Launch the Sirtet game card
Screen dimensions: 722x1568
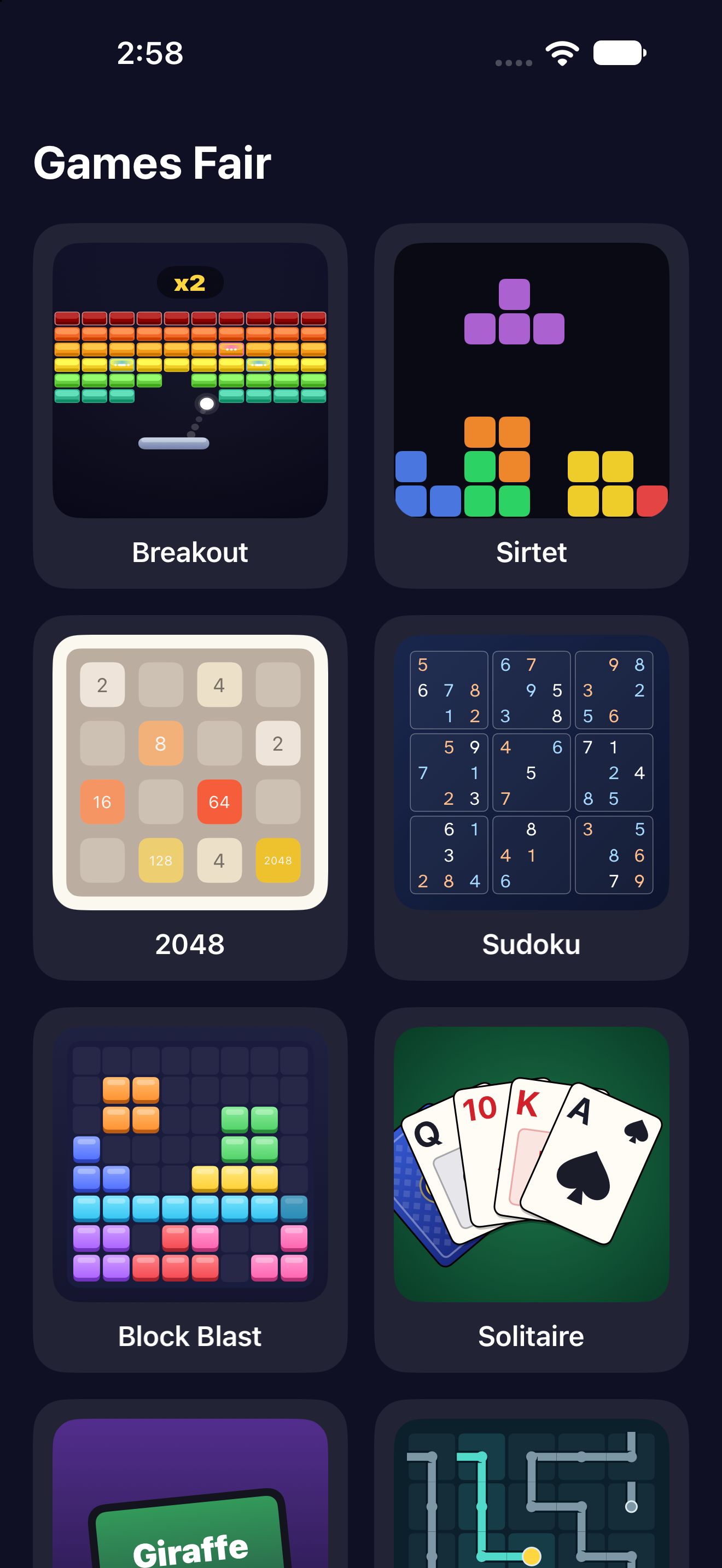pyautogui.click(x=532, y=405)
